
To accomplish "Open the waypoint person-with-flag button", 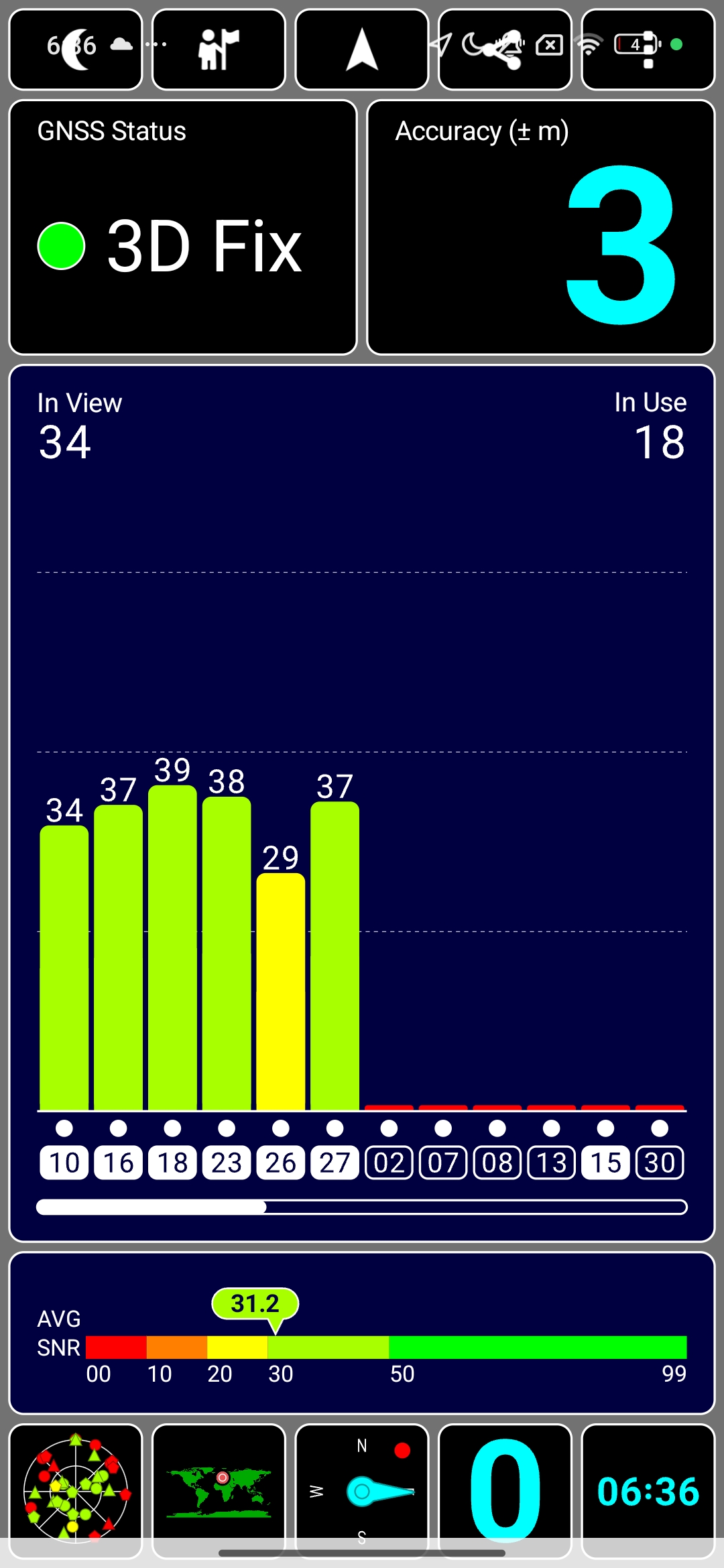I will point(219,50).
